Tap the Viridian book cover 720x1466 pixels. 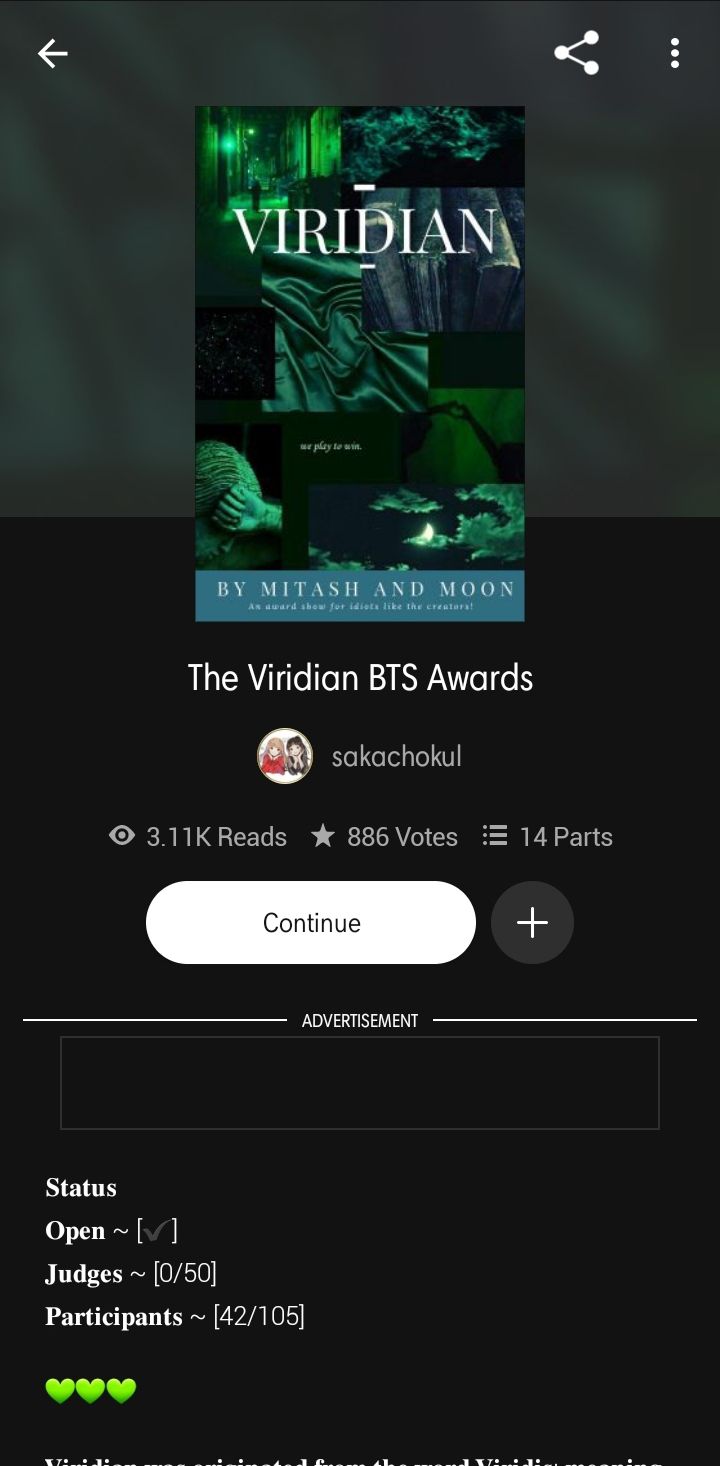point(360,364)
